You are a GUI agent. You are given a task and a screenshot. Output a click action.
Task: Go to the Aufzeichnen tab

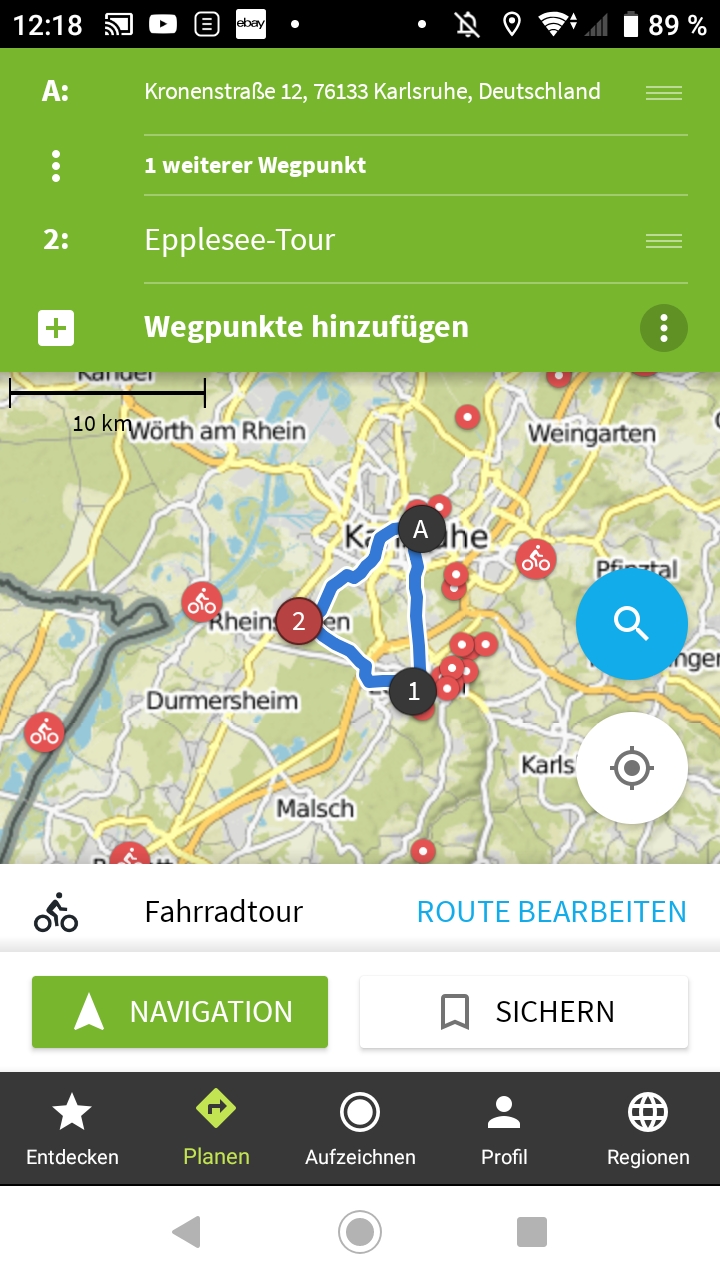pos(360,1130)
